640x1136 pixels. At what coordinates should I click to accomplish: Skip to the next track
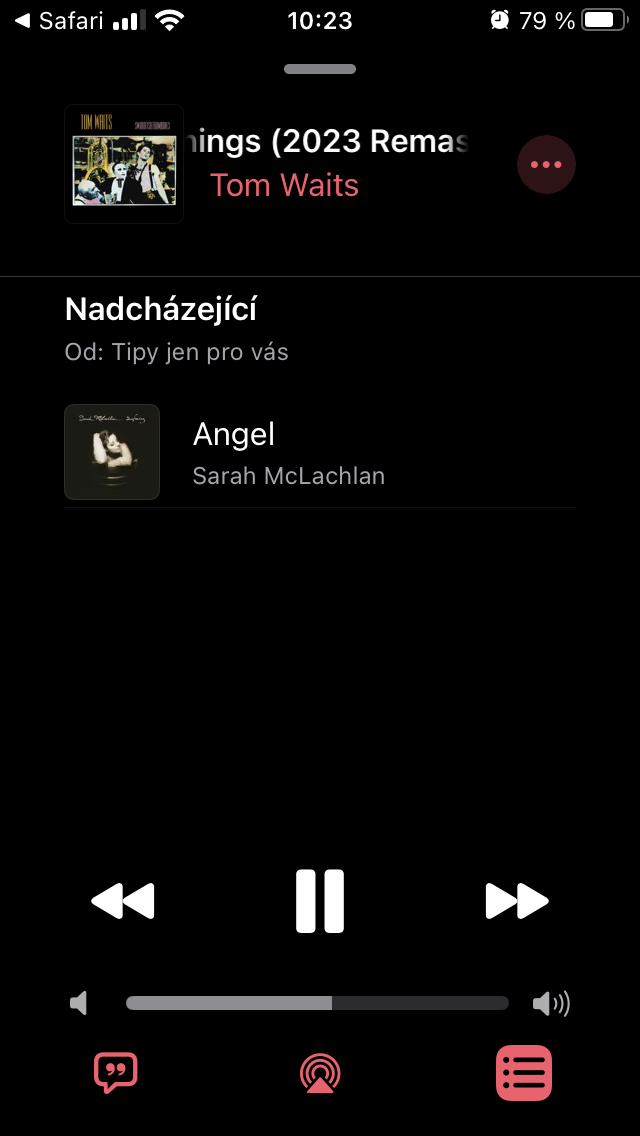pyautogui.click(x=517, y=901)
